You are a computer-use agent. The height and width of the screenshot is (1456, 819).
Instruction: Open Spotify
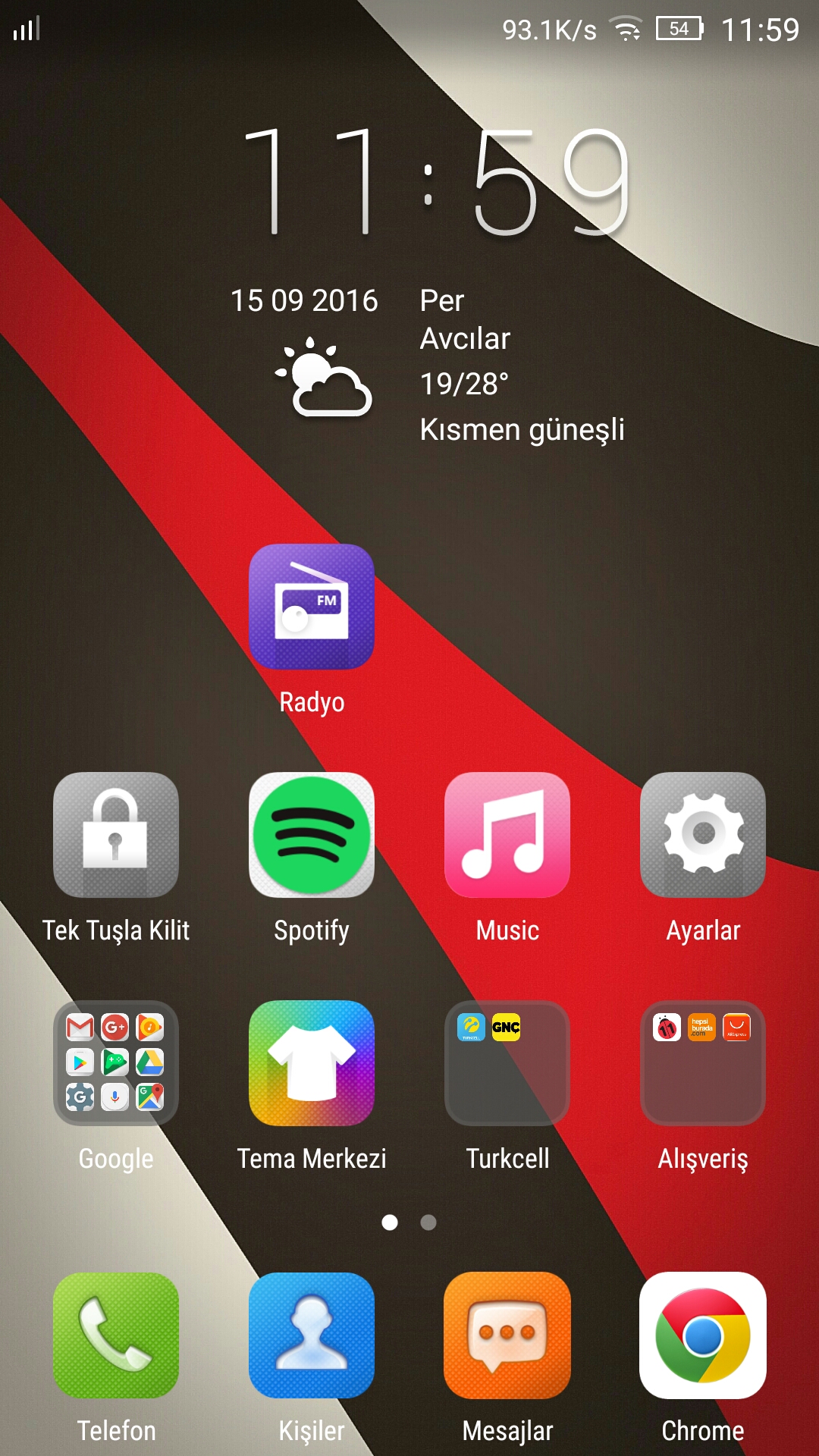(311, 835)
